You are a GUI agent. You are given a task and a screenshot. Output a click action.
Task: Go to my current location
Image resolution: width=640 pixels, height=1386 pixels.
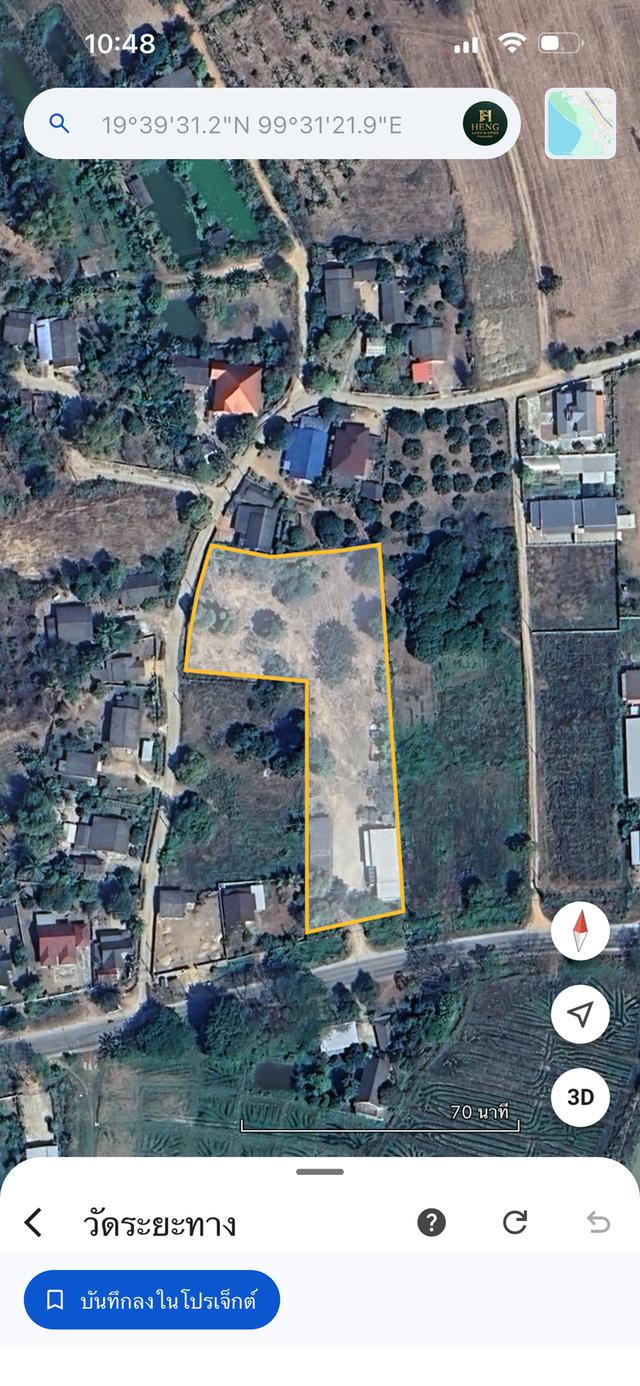tap(580, 1014)
